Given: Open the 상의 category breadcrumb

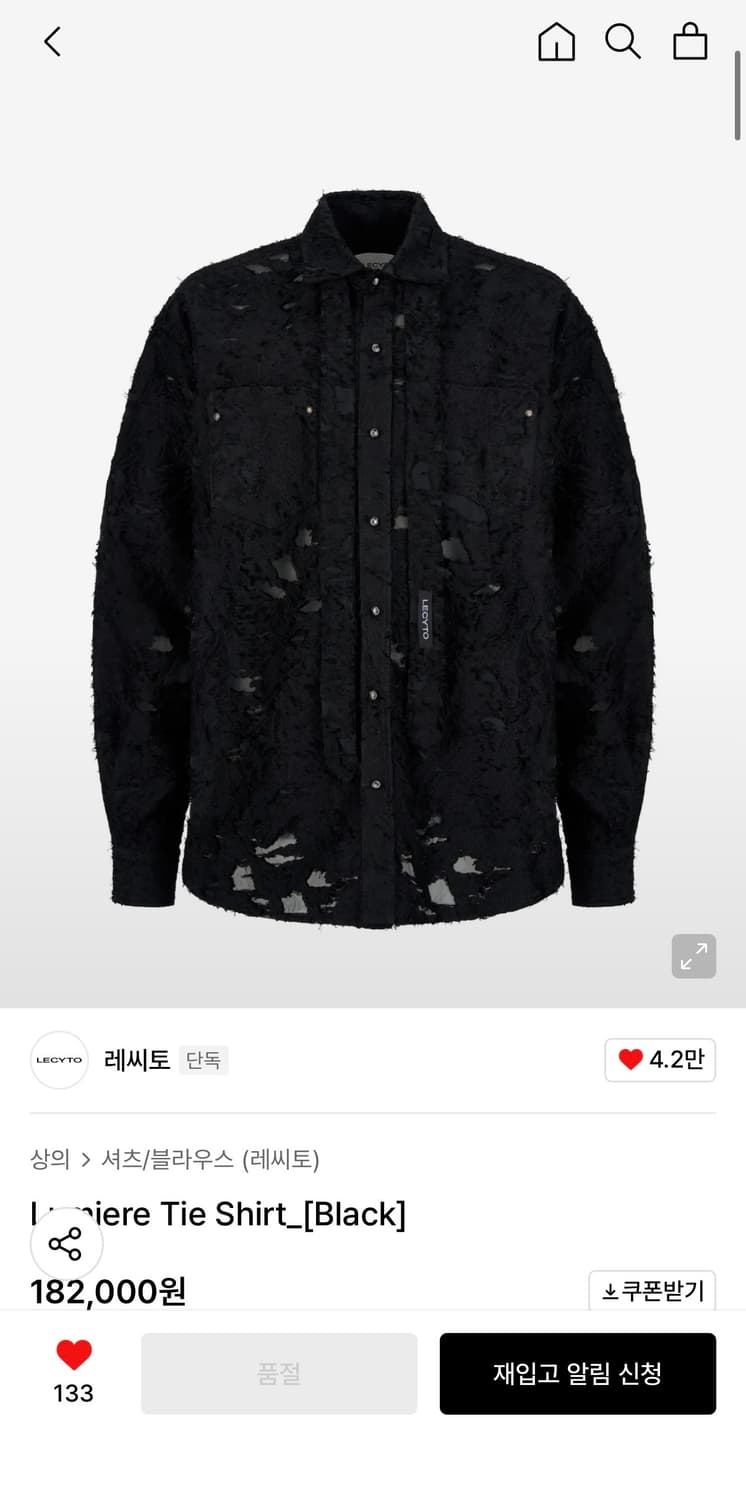Looking at the screenshot, I should (x=46, y=1159).
